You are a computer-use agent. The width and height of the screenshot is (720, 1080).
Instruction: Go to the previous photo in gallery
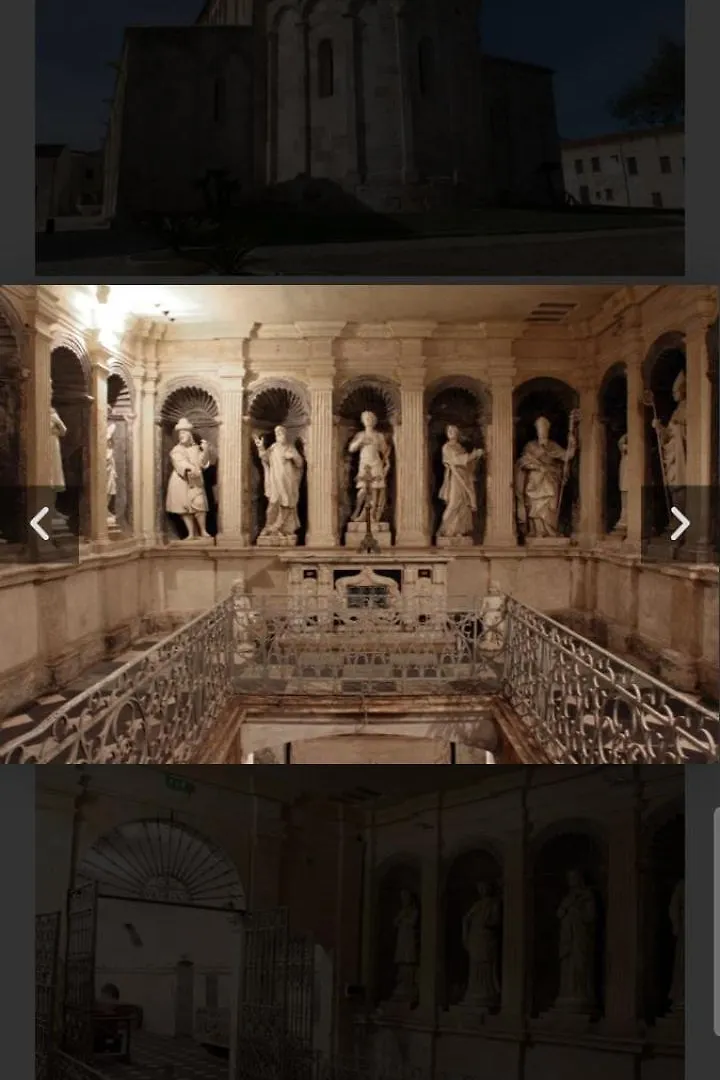click(x=39, y=523)
